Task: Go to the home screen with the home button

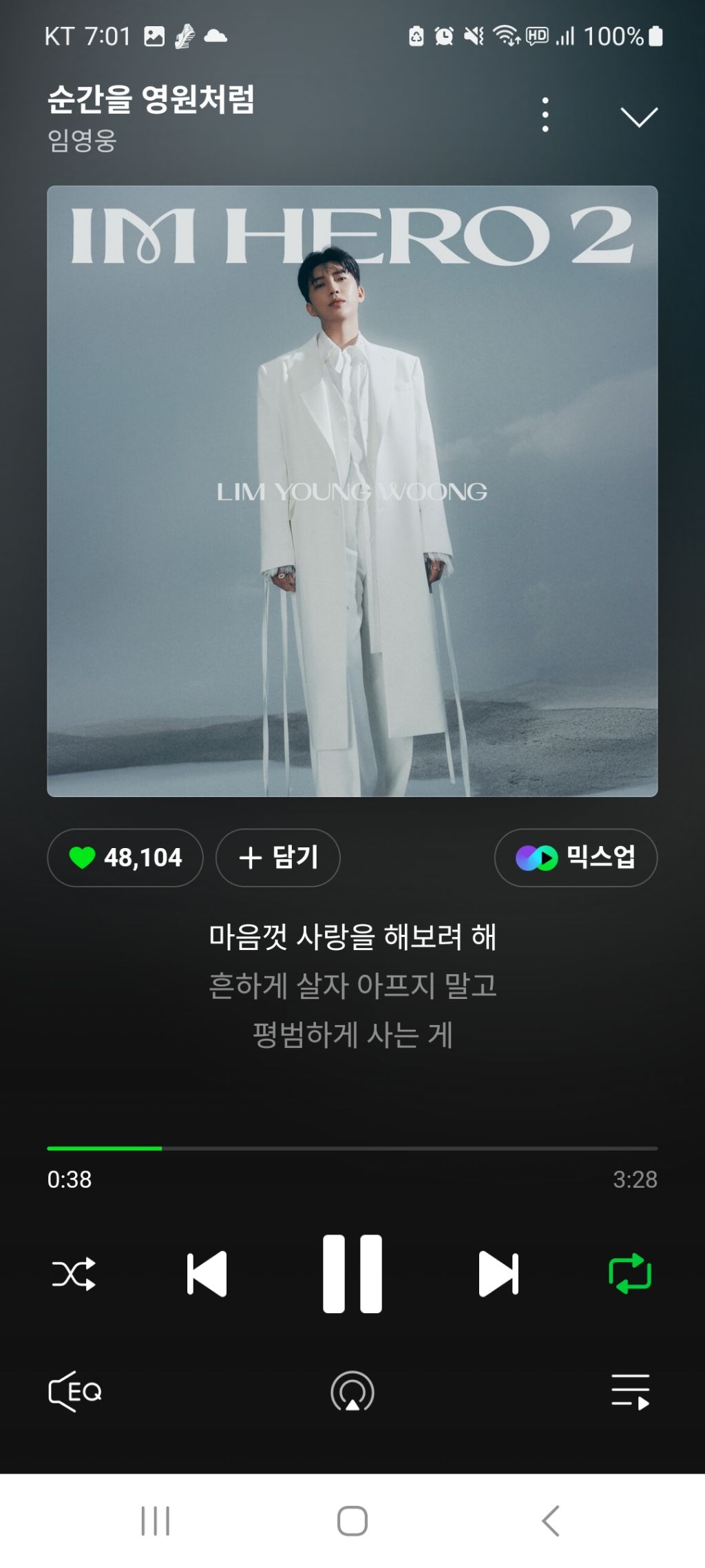Action: pyautogui.click(x=352, y=1521)
